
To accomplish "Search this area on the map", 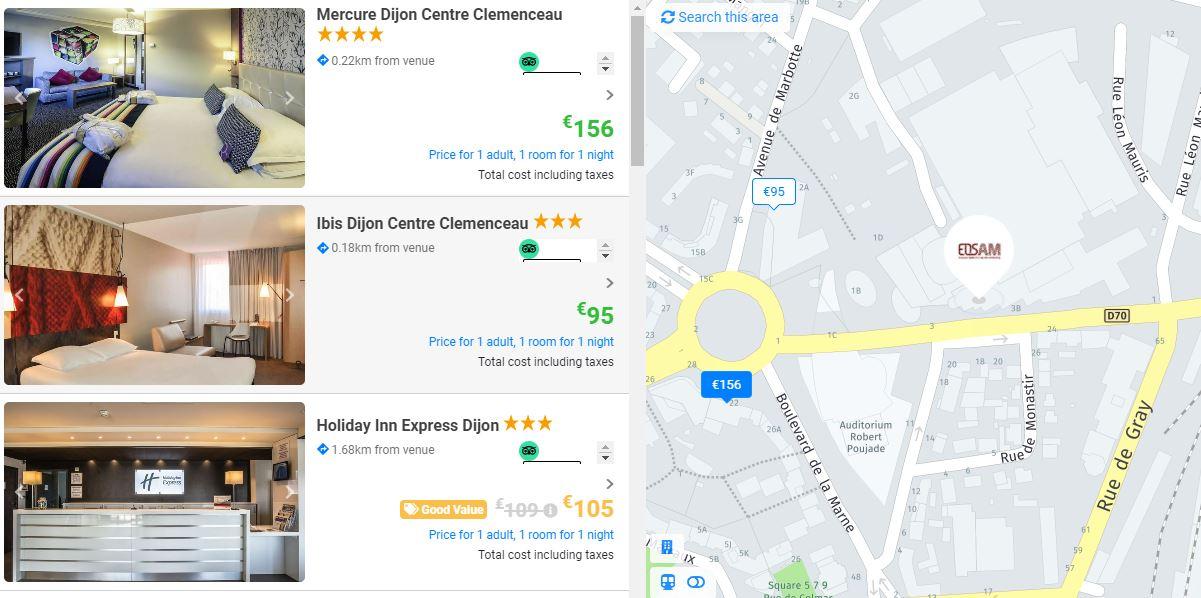I will tap(719, 17).
